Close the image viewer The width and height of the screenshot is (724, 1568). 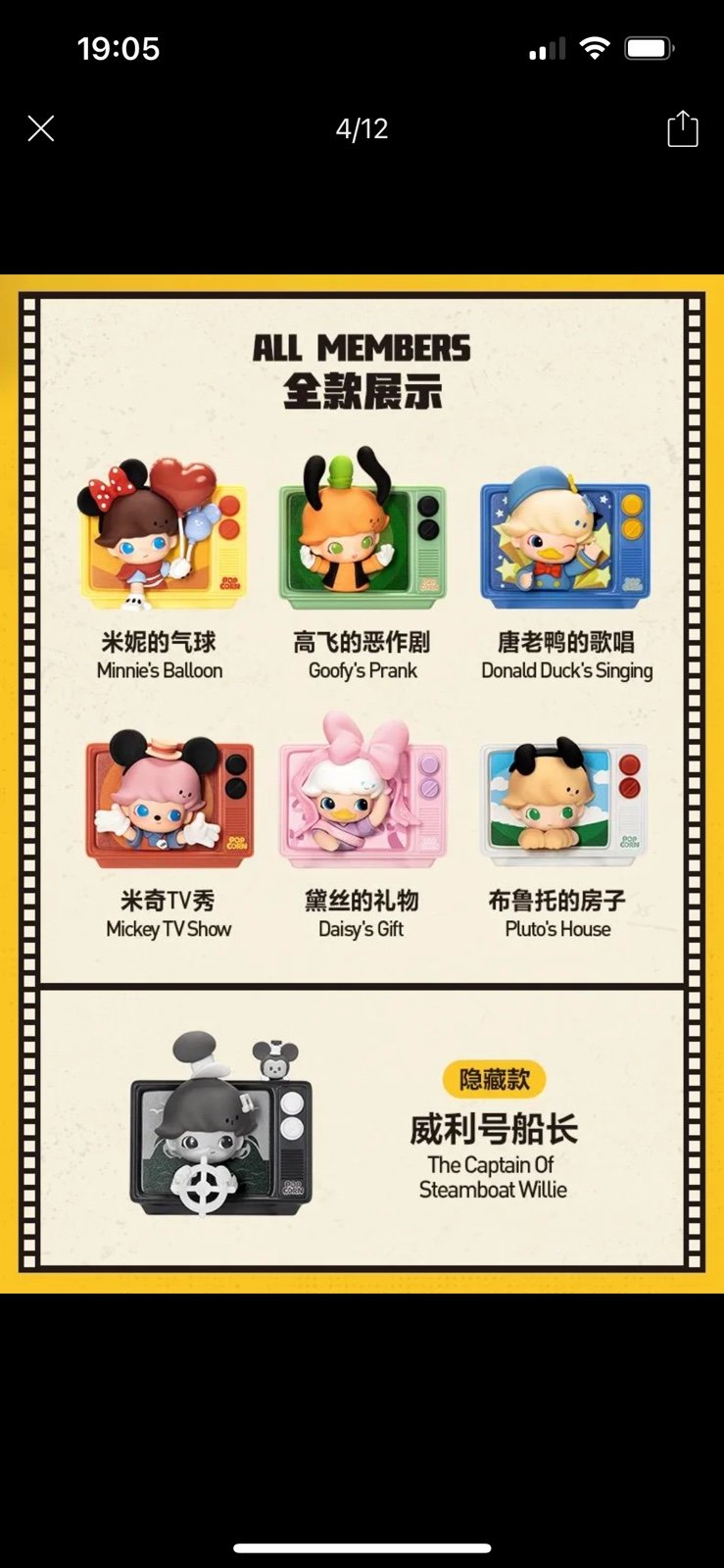41,128
